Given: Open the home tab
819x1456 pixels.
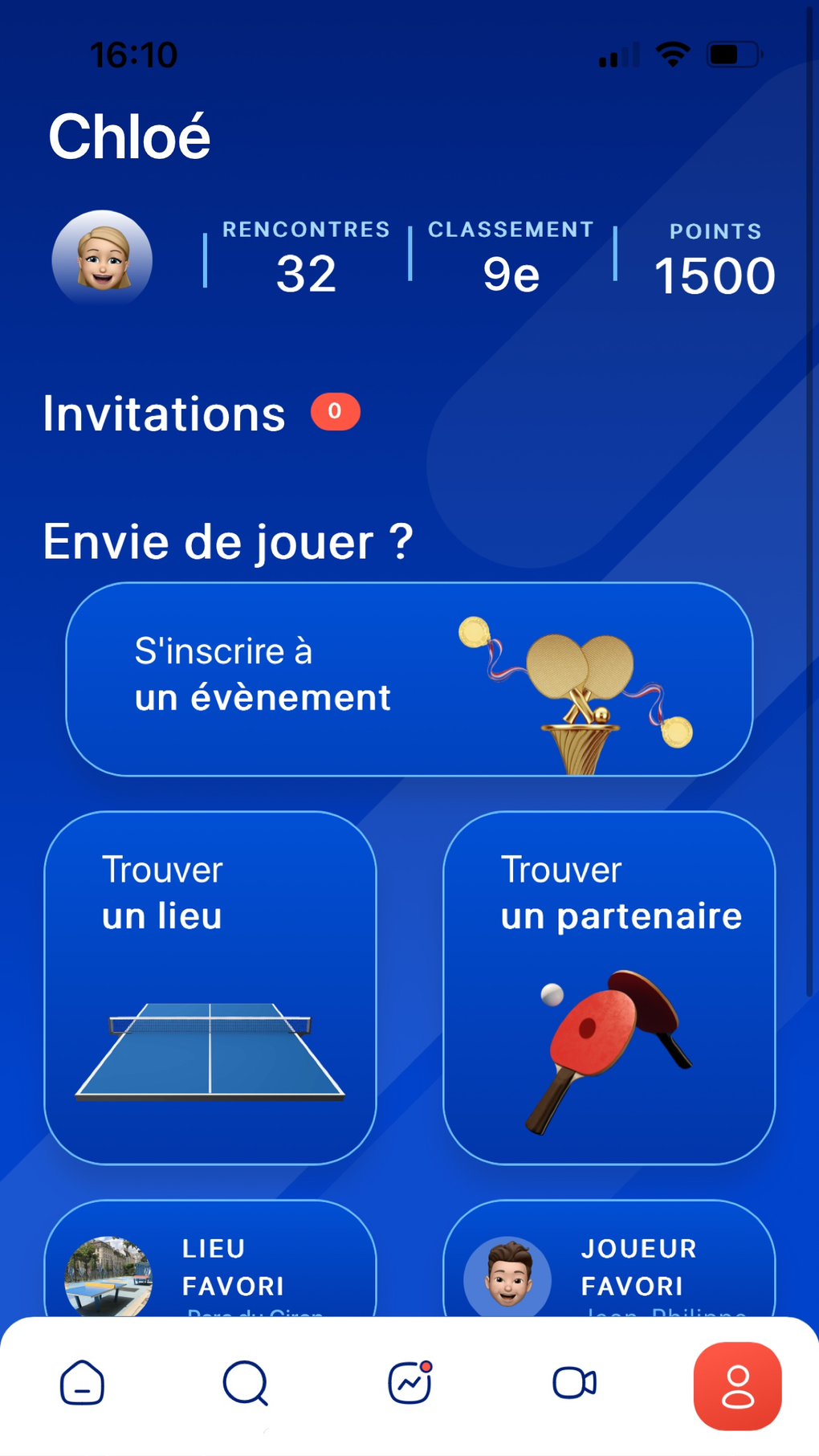Looking at the screenshot, I should click(x=82, y=1382).
